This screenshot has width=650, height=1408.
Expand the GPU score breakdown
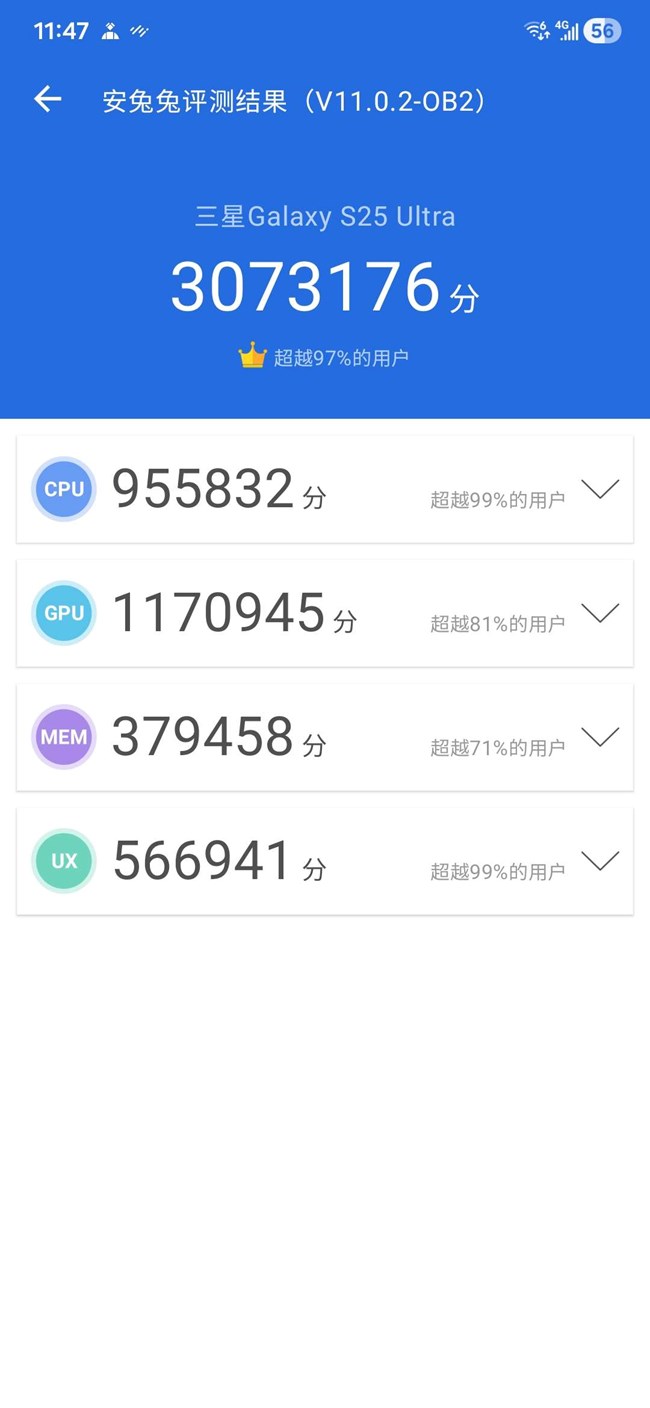click(x=600, y=613)
